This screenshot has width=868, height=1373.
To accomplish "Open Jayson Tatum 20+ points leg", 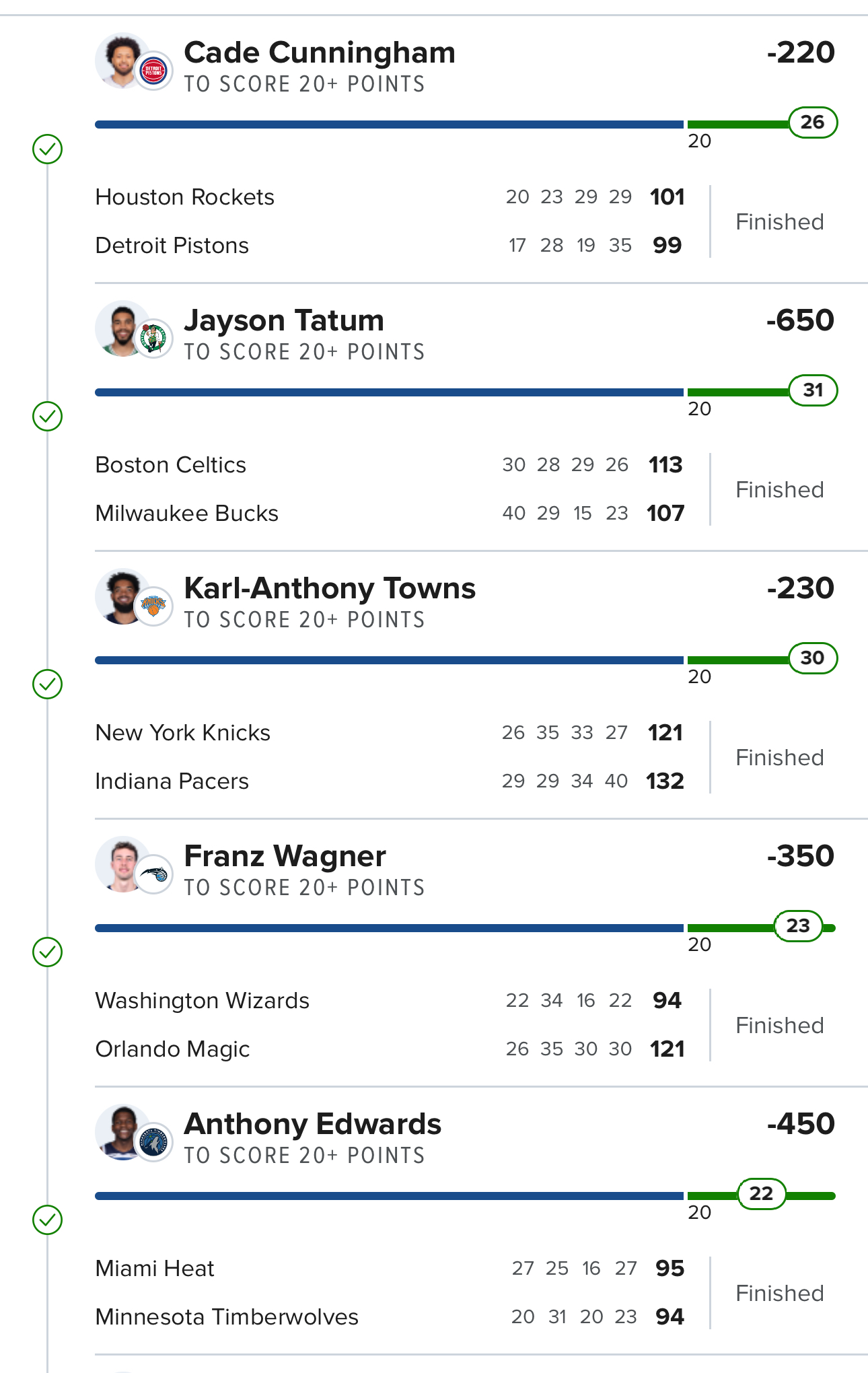I will (x=284, y=333).
